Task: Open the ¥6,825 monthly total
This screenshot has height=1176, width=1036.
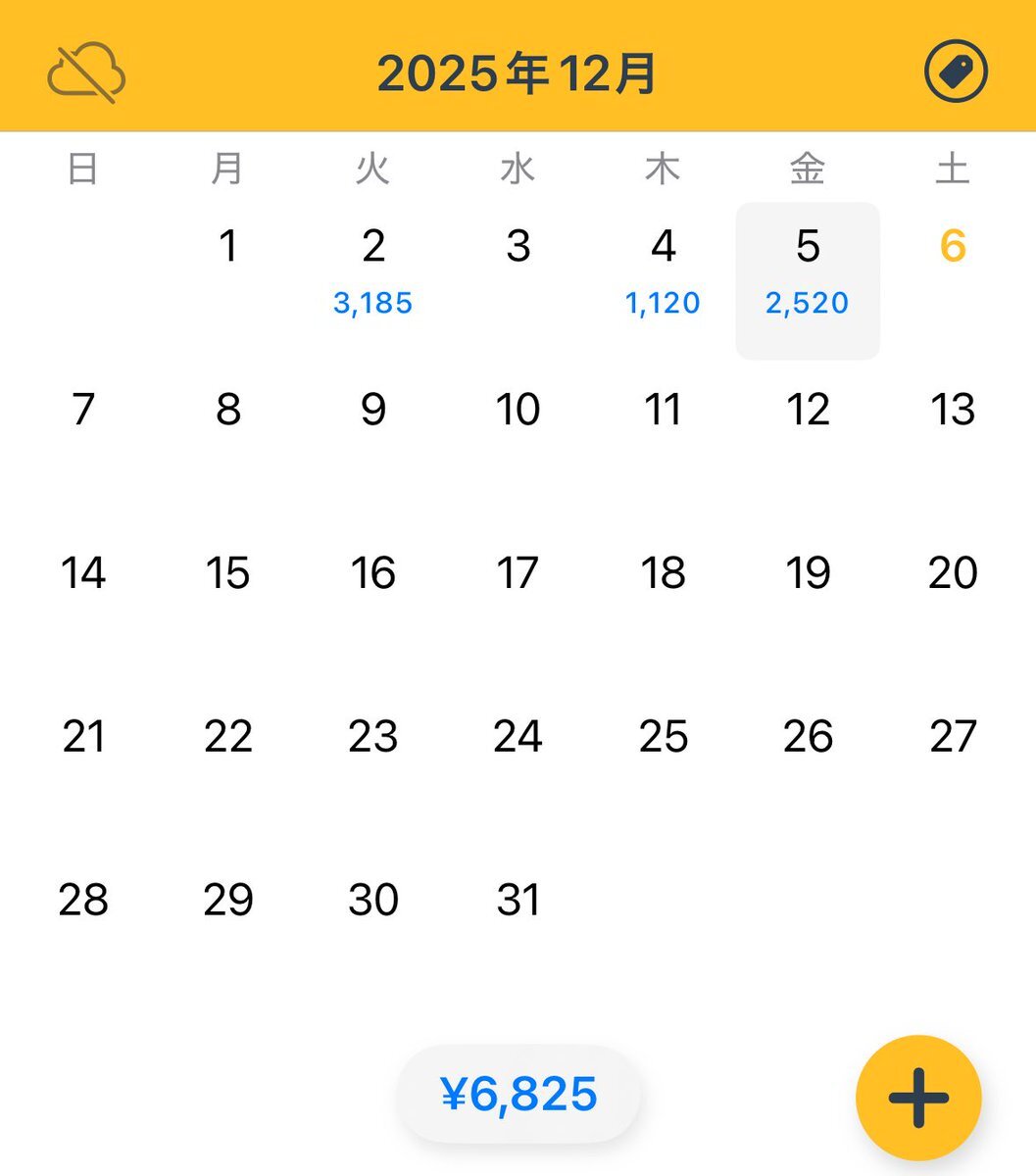Action: pos(518,1094)
